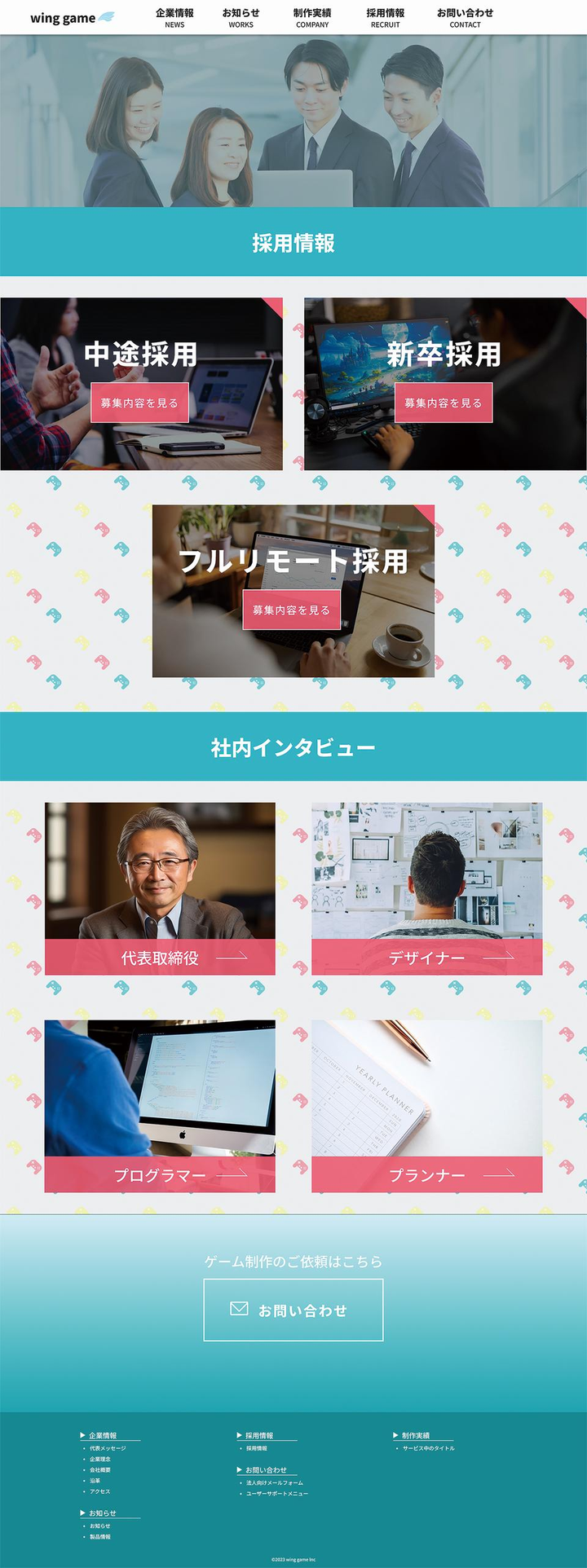View 募集内容を見る under 中途採用
Screen dimensions: 587x1568
[139, 403]
